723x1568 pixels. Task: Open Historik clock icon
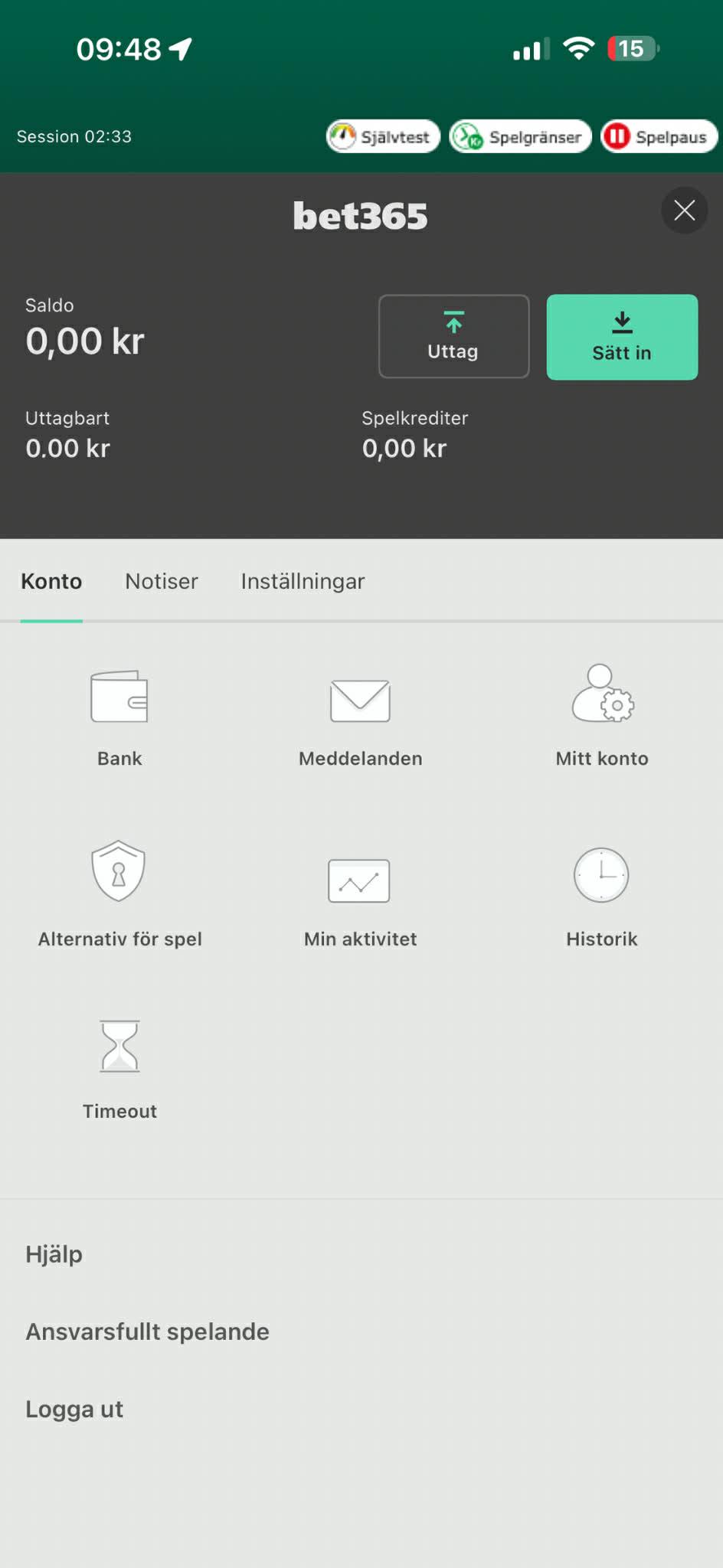602,875
